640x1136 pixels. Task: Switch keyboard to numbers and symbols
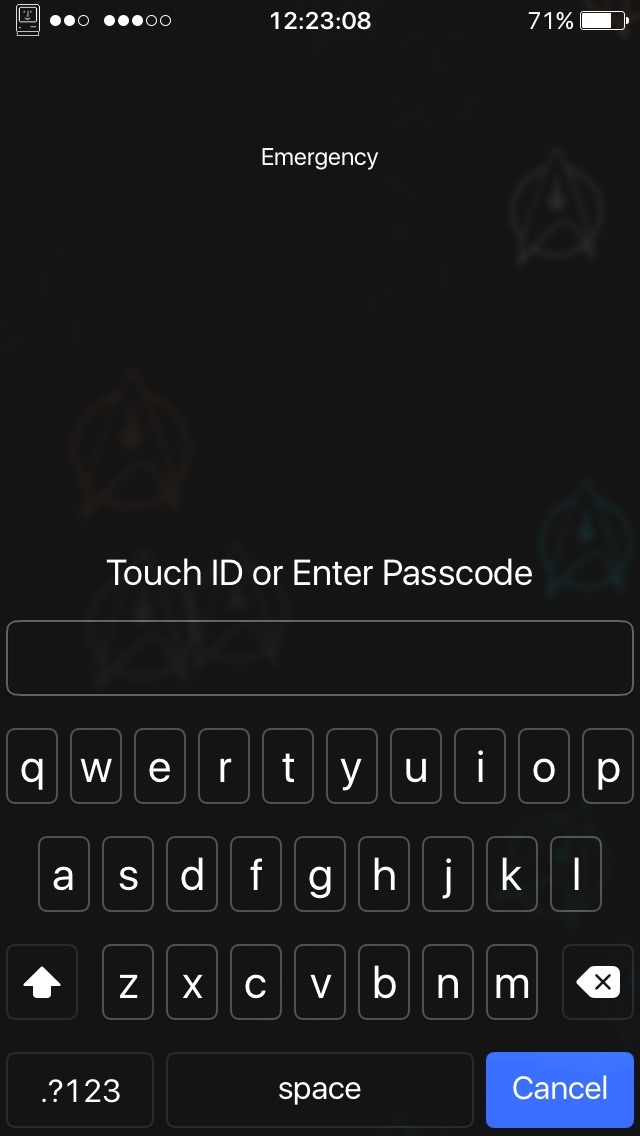[80, 1089]
